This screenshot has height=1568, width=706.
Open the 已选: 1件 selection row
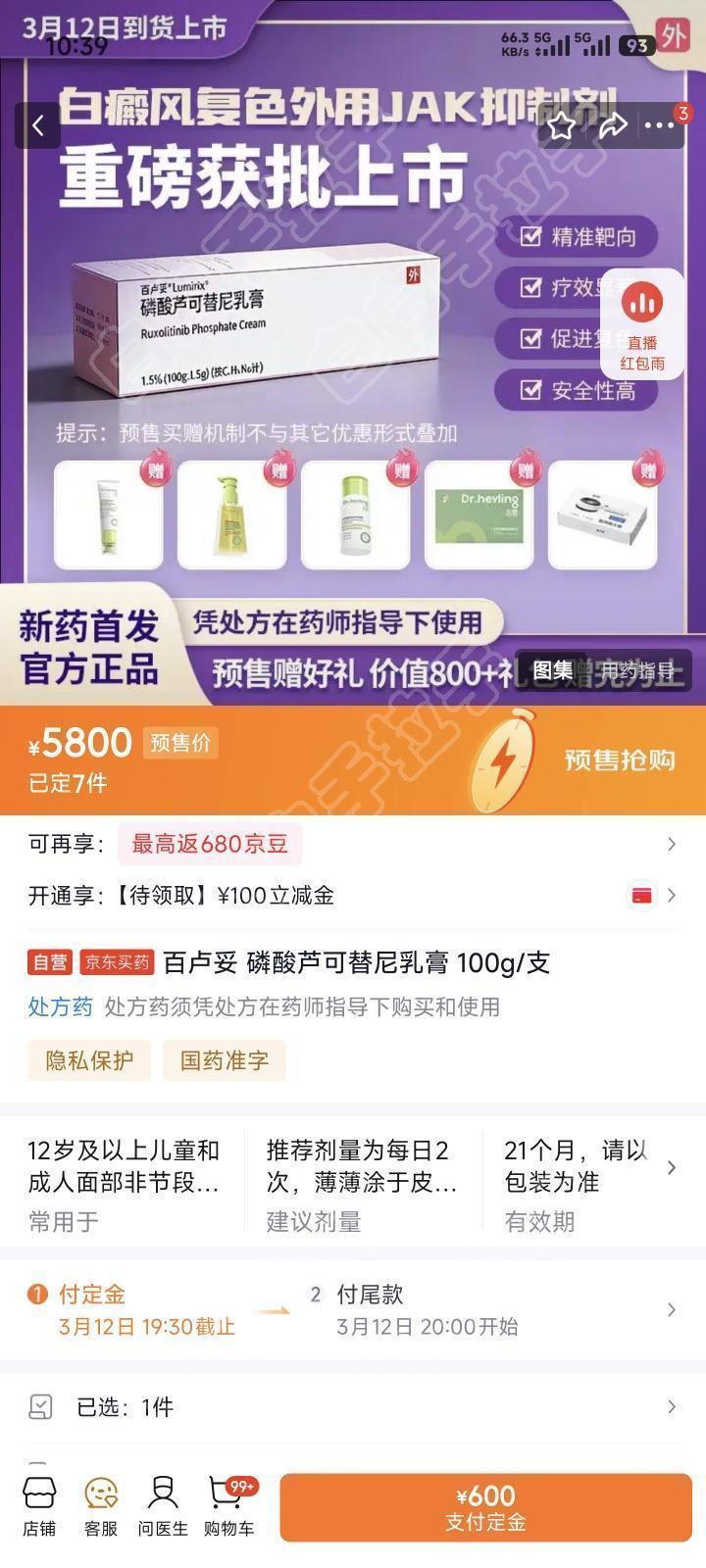[x=353, y=1407]
